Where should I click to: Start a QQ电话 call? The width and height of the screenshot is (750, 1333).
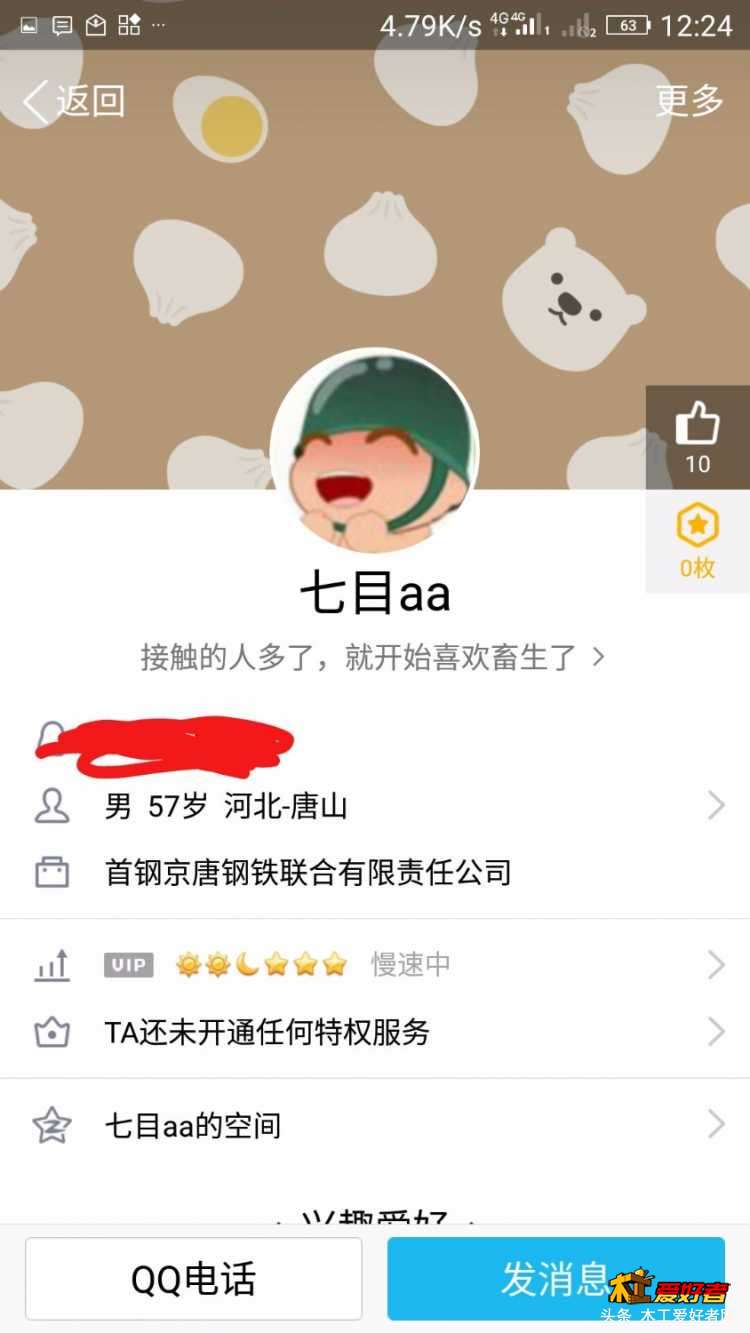click(194, 1279)
